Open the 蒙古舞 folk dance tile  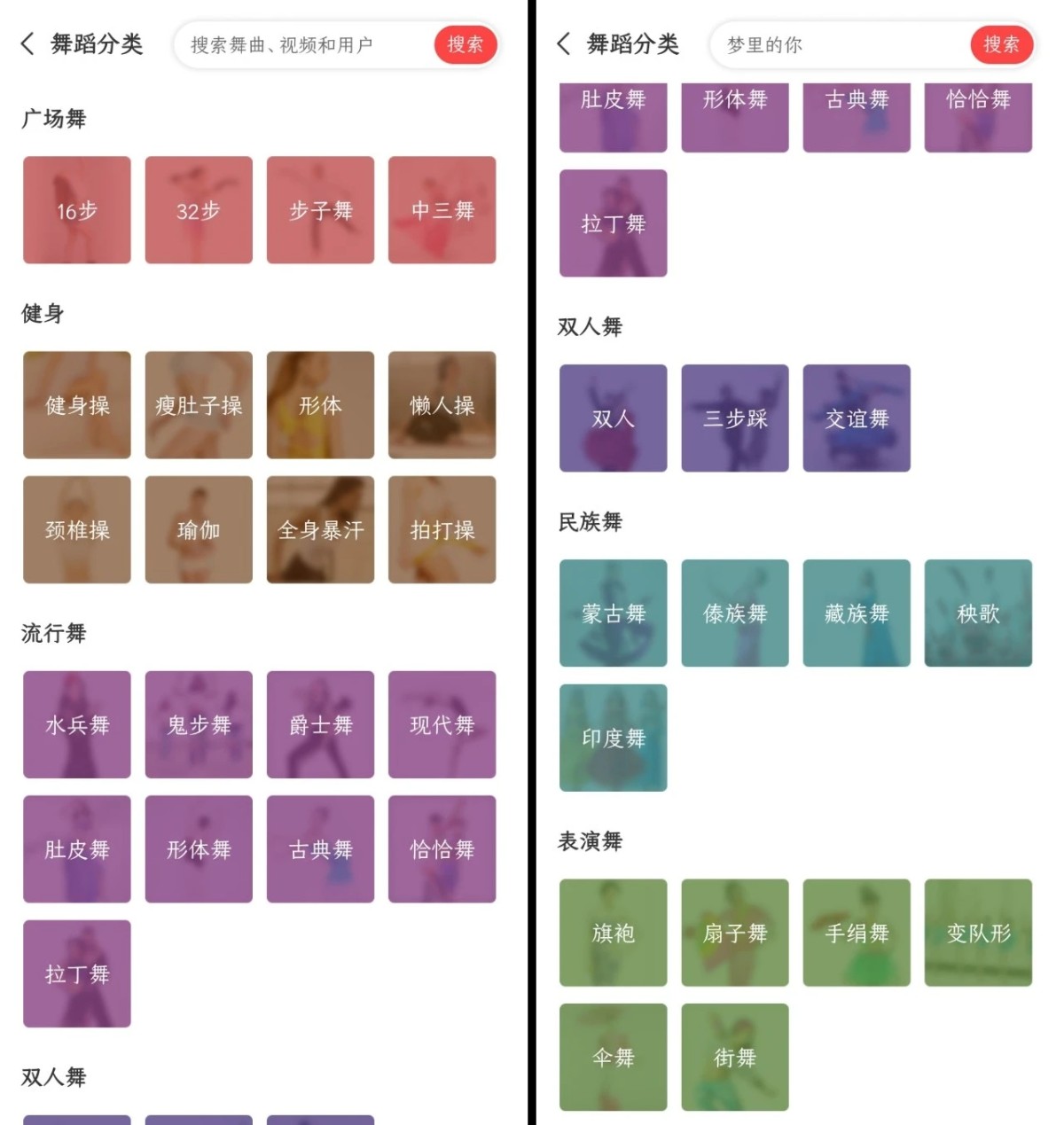point(613,613)
